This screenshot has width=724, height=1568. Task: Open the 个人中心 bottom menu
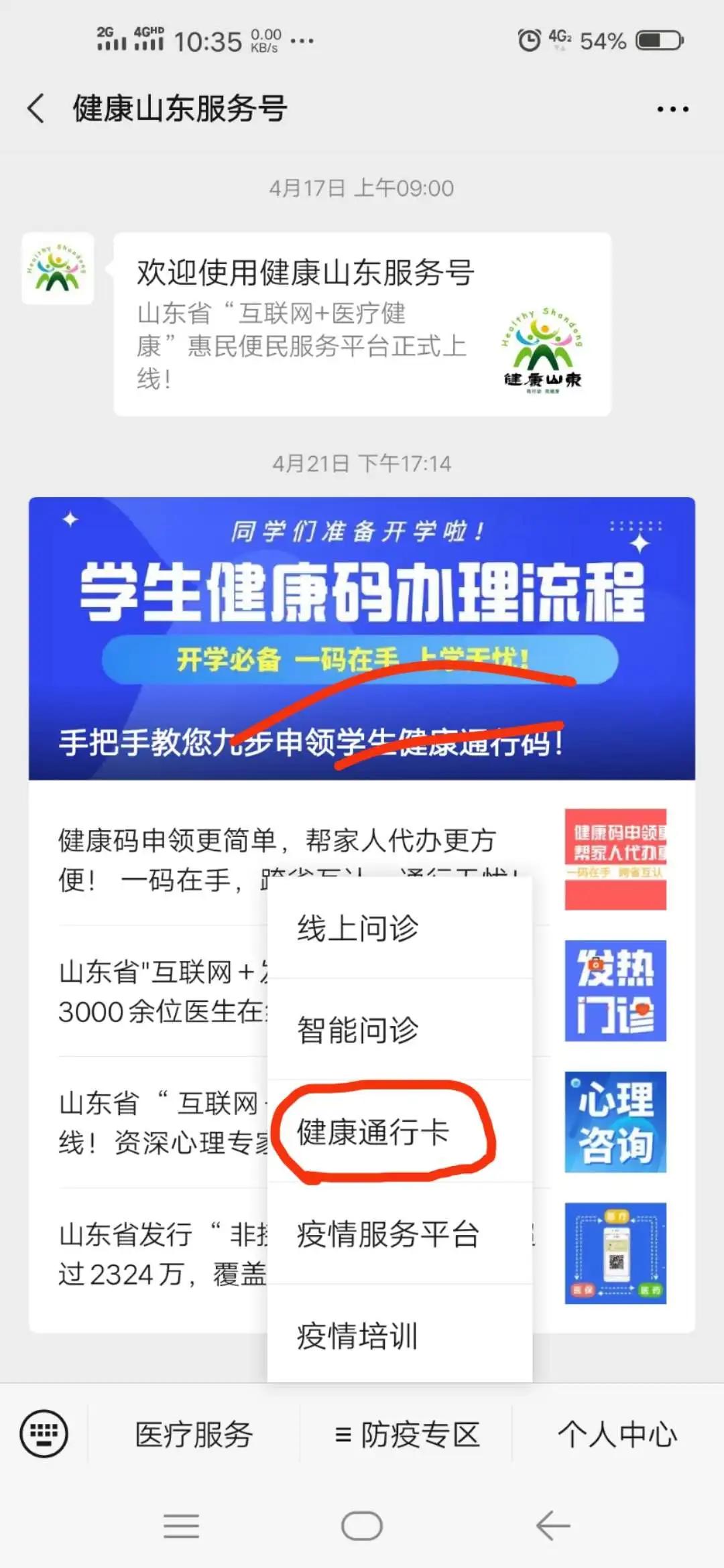tap(617, 1435)
